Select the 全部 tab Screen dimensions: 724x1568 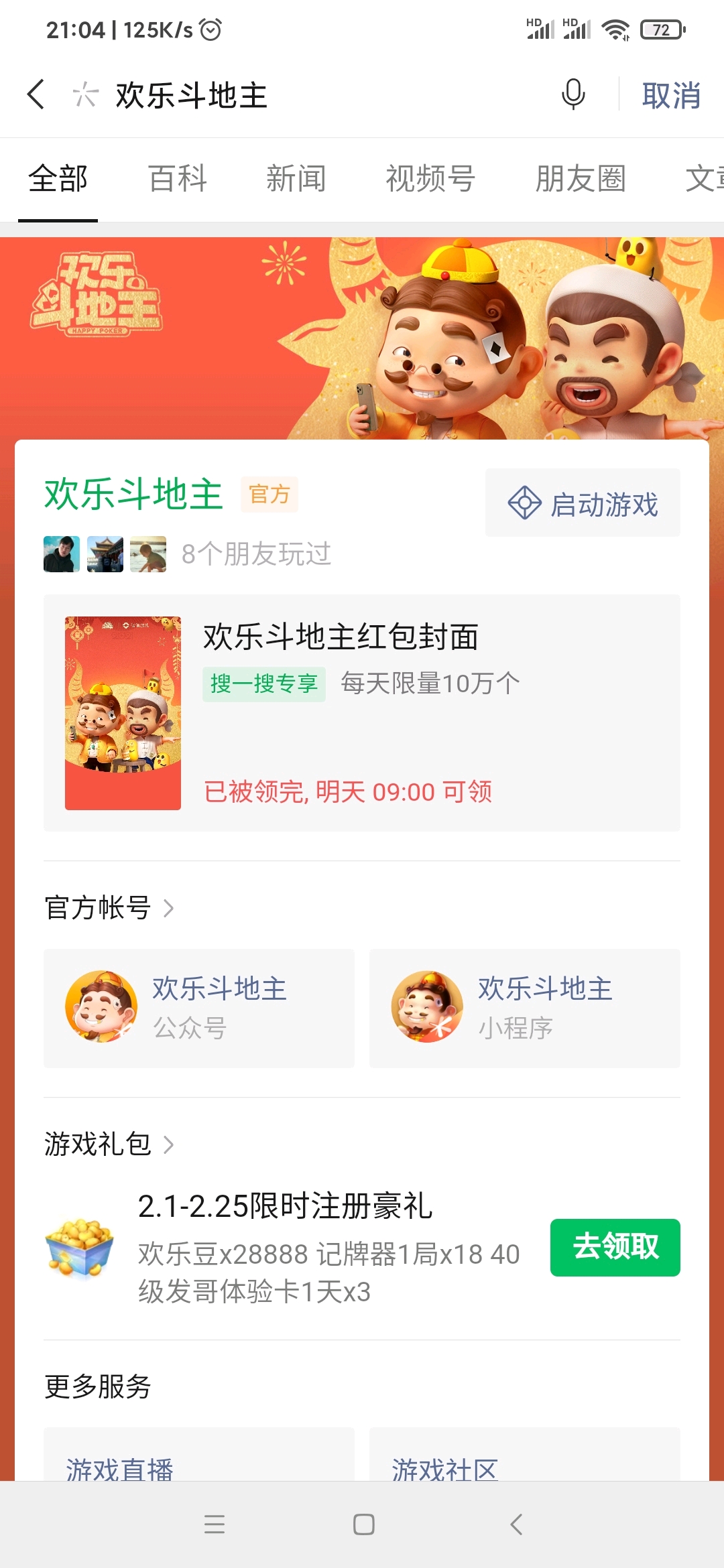[58, 179]
